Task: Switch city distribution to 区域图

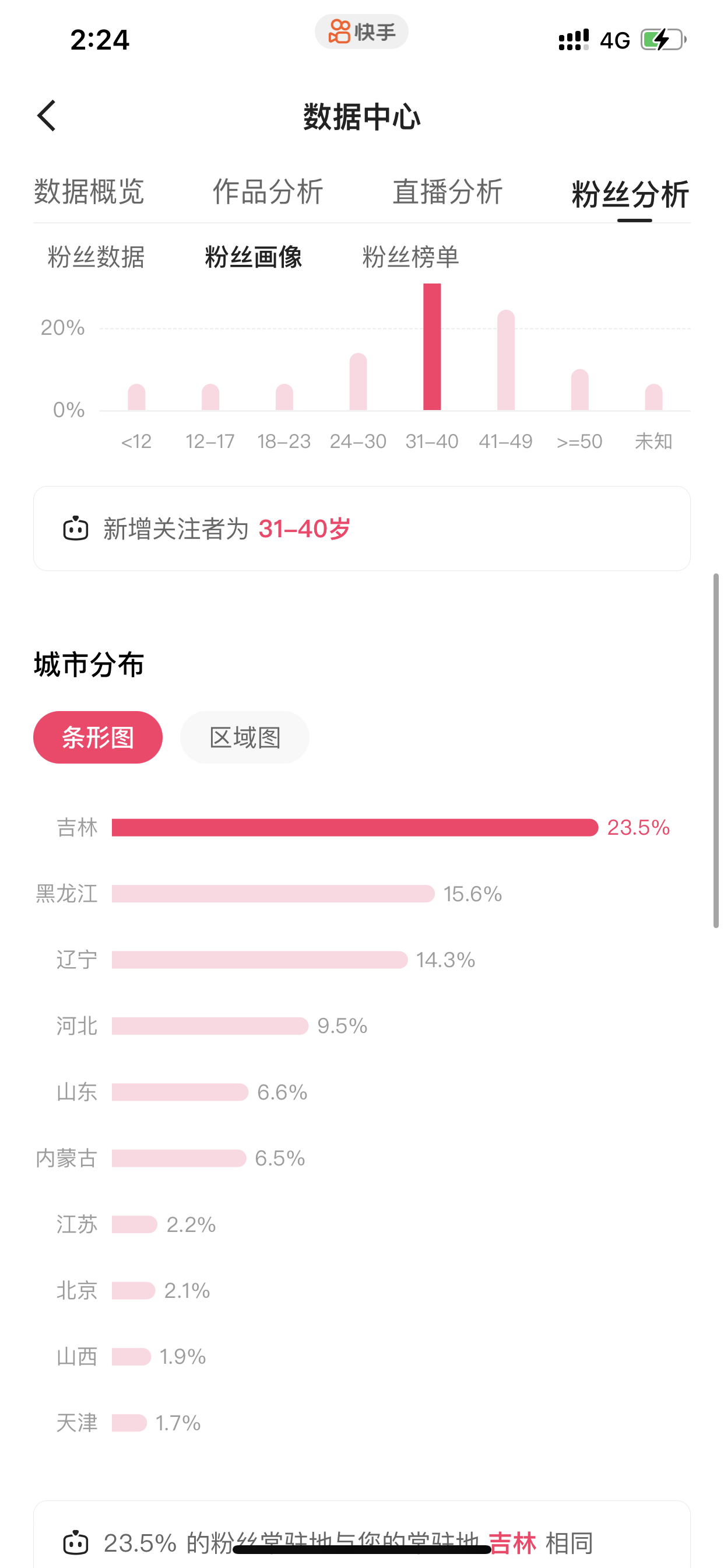Action: tap(245, 737)
